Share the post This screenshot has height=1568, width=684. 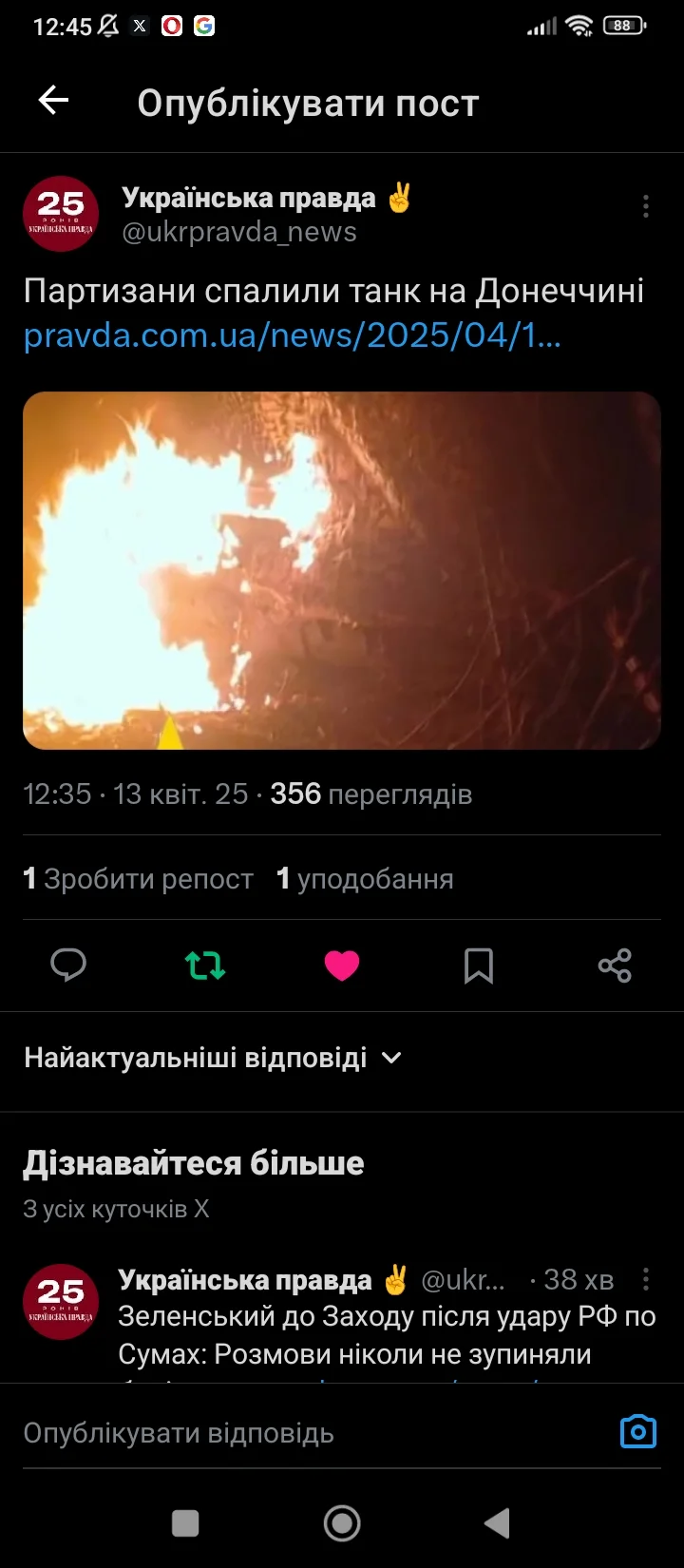[x=615, y=966]
